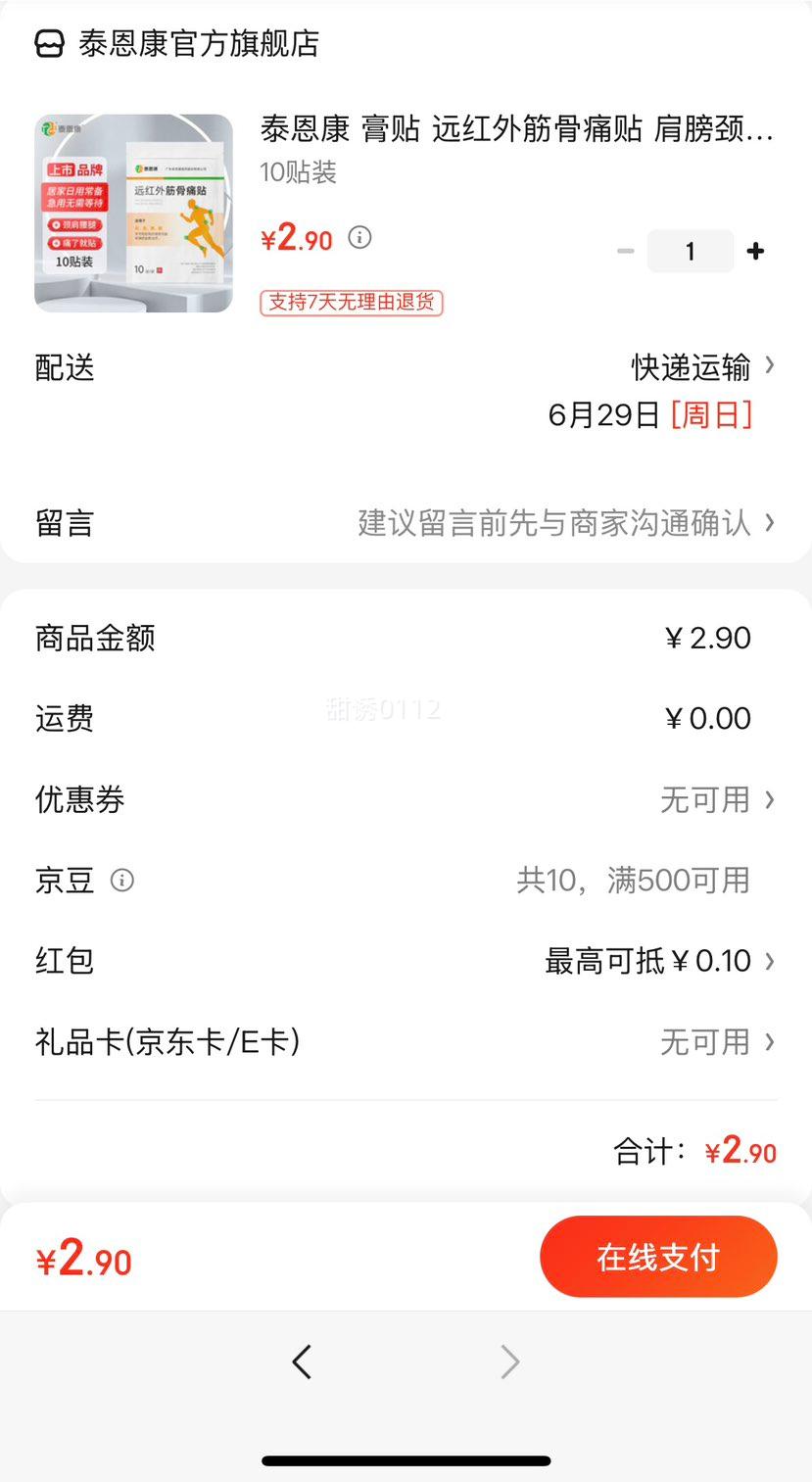
Task: Go back with the browser back arrow
Action: coord(302,1362)
